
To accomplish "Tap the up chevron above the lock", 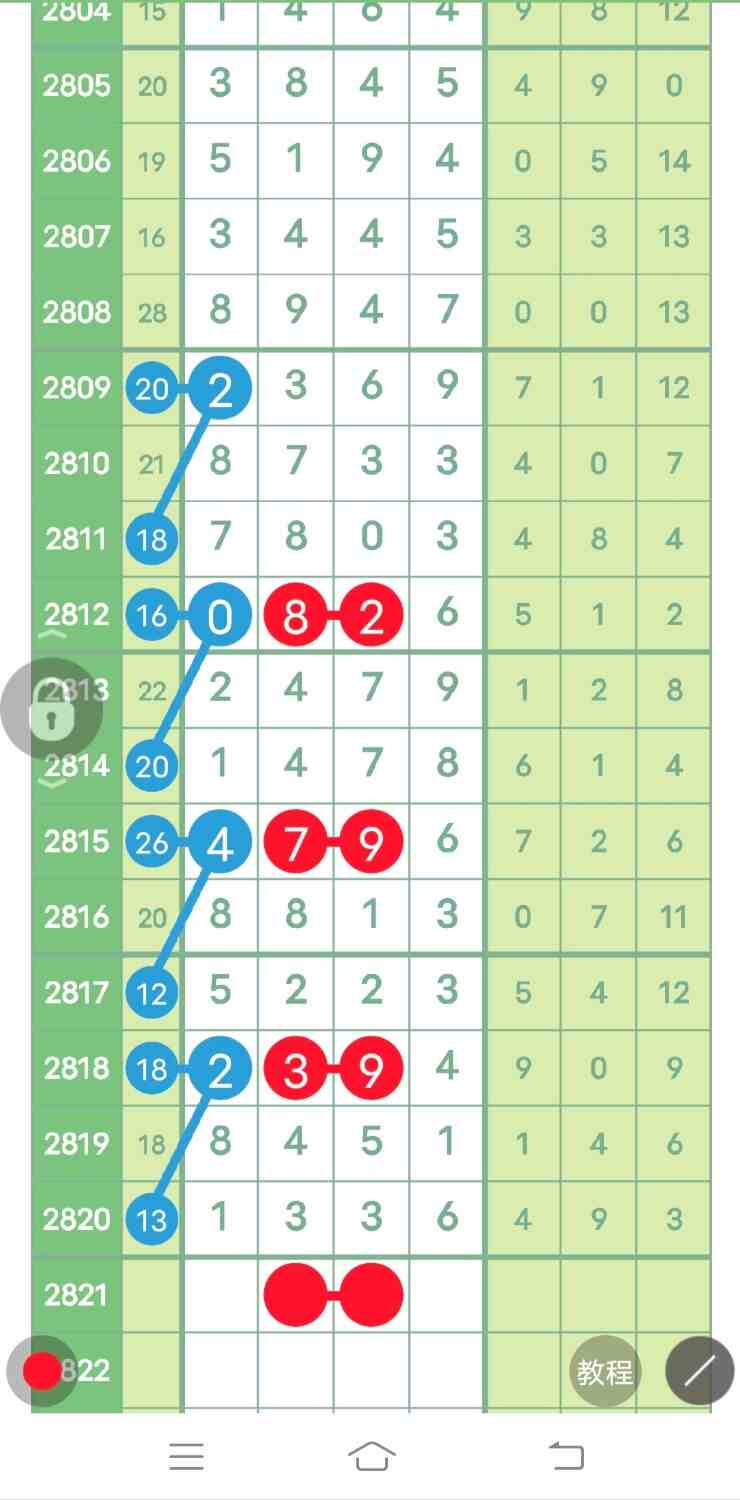I will pos(52,634).
